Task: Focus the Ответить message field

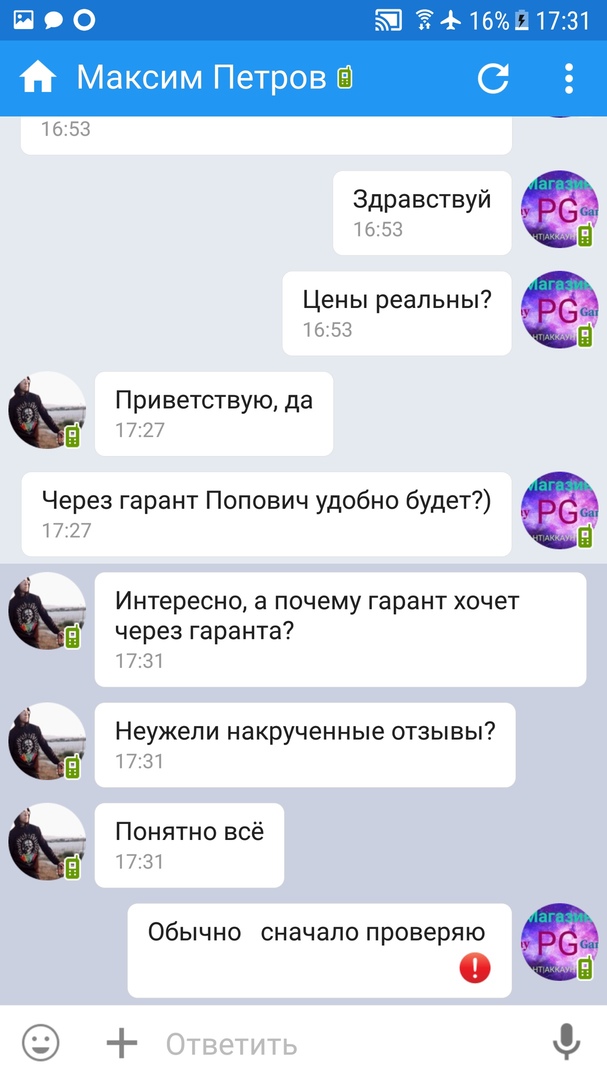Action: 340,1043
